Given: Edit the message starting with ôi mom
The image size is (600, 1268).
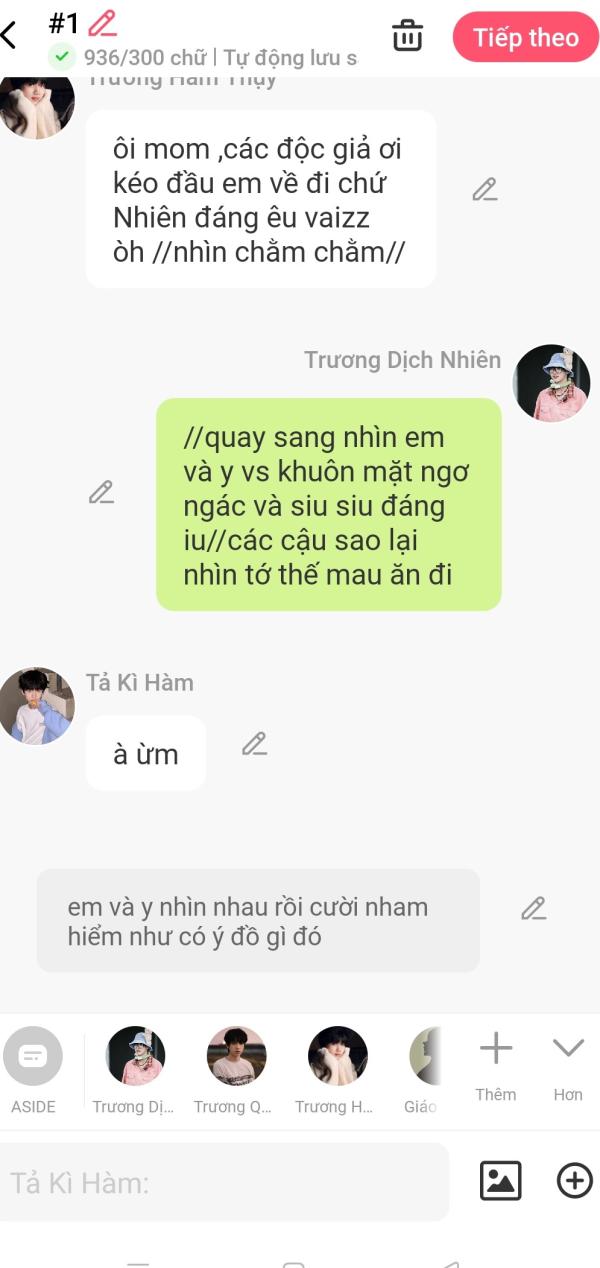Looking at the screenshot, I should [x=485, y=190].
